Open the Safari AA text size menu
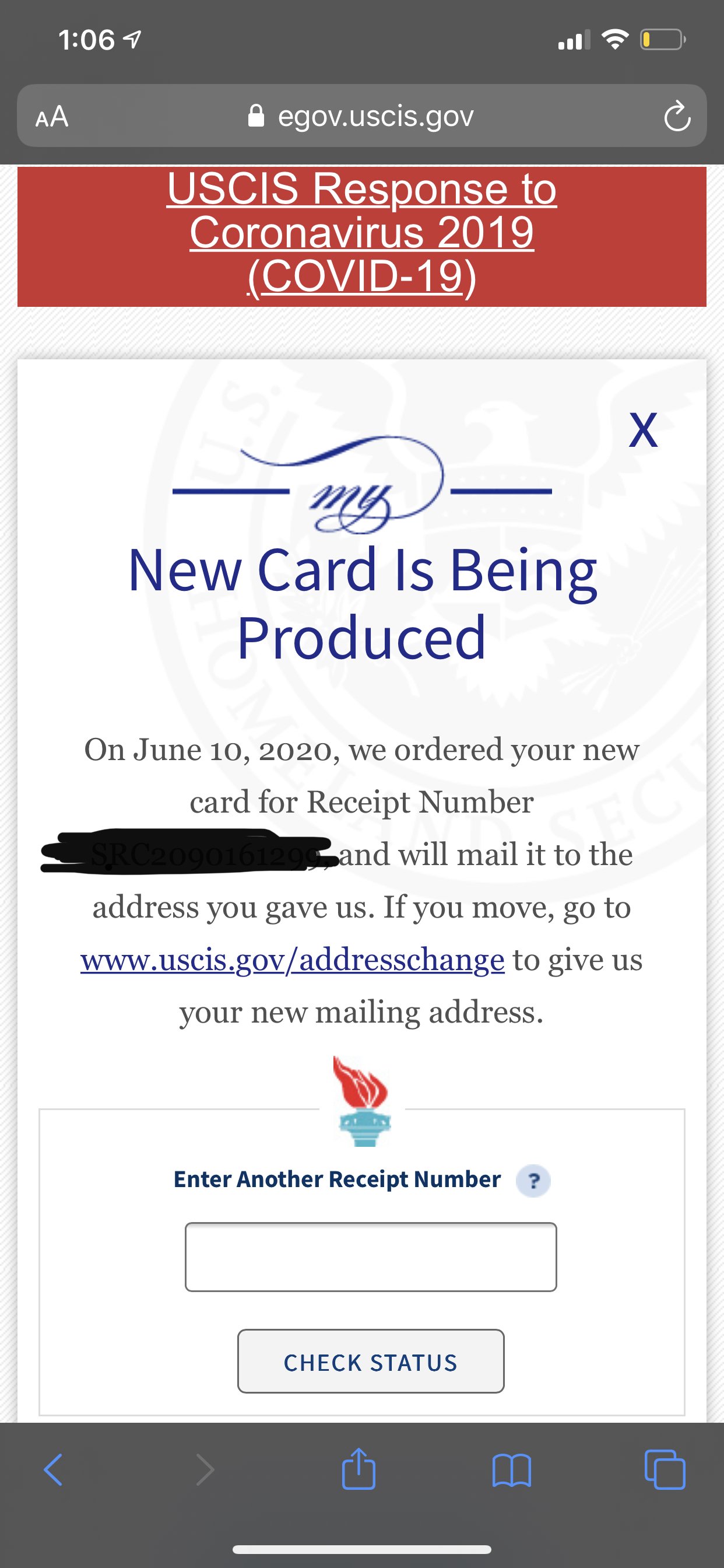724x1568 pixels. [52, 116]
